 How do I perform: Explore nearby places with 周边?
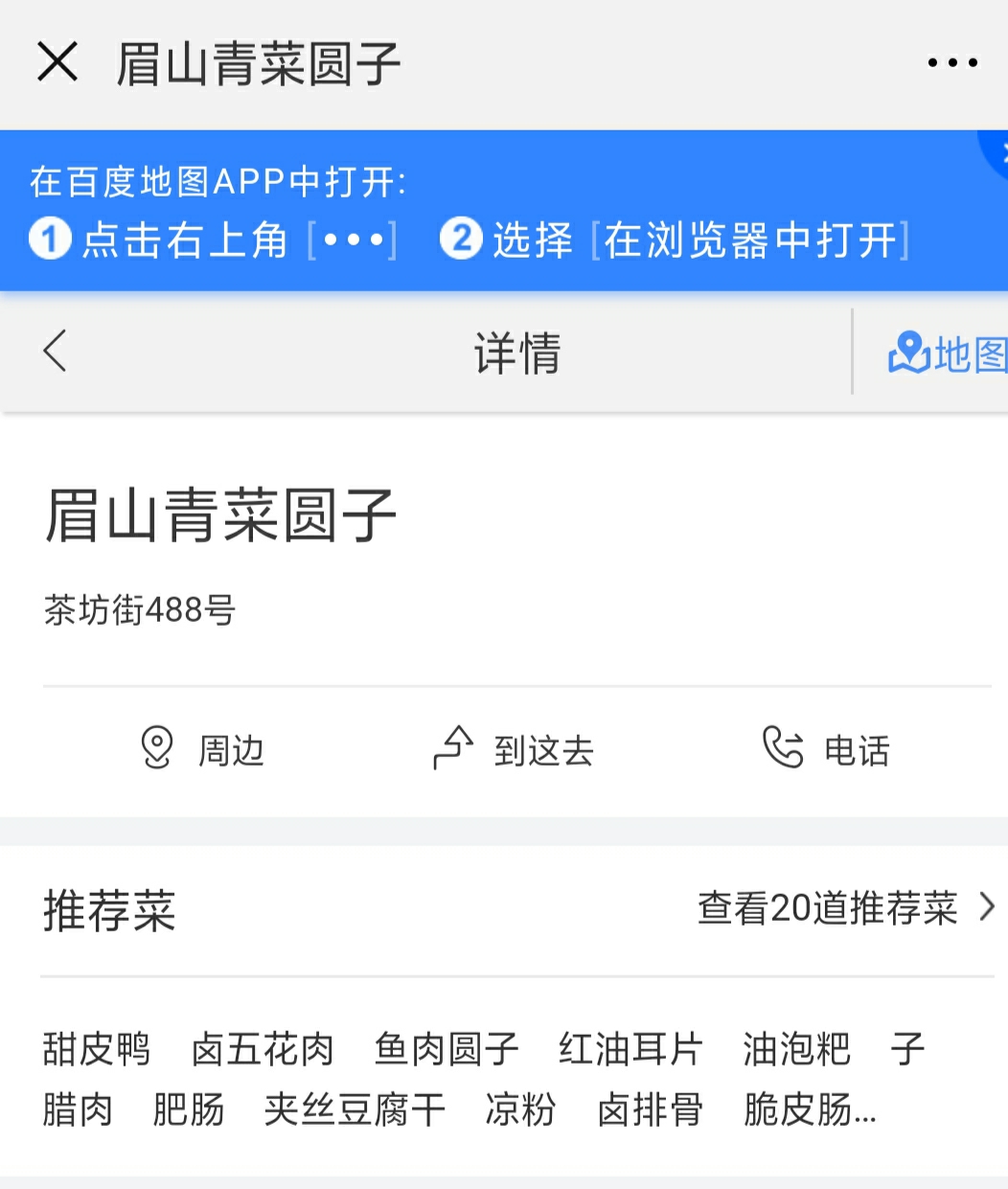(203, 749)
